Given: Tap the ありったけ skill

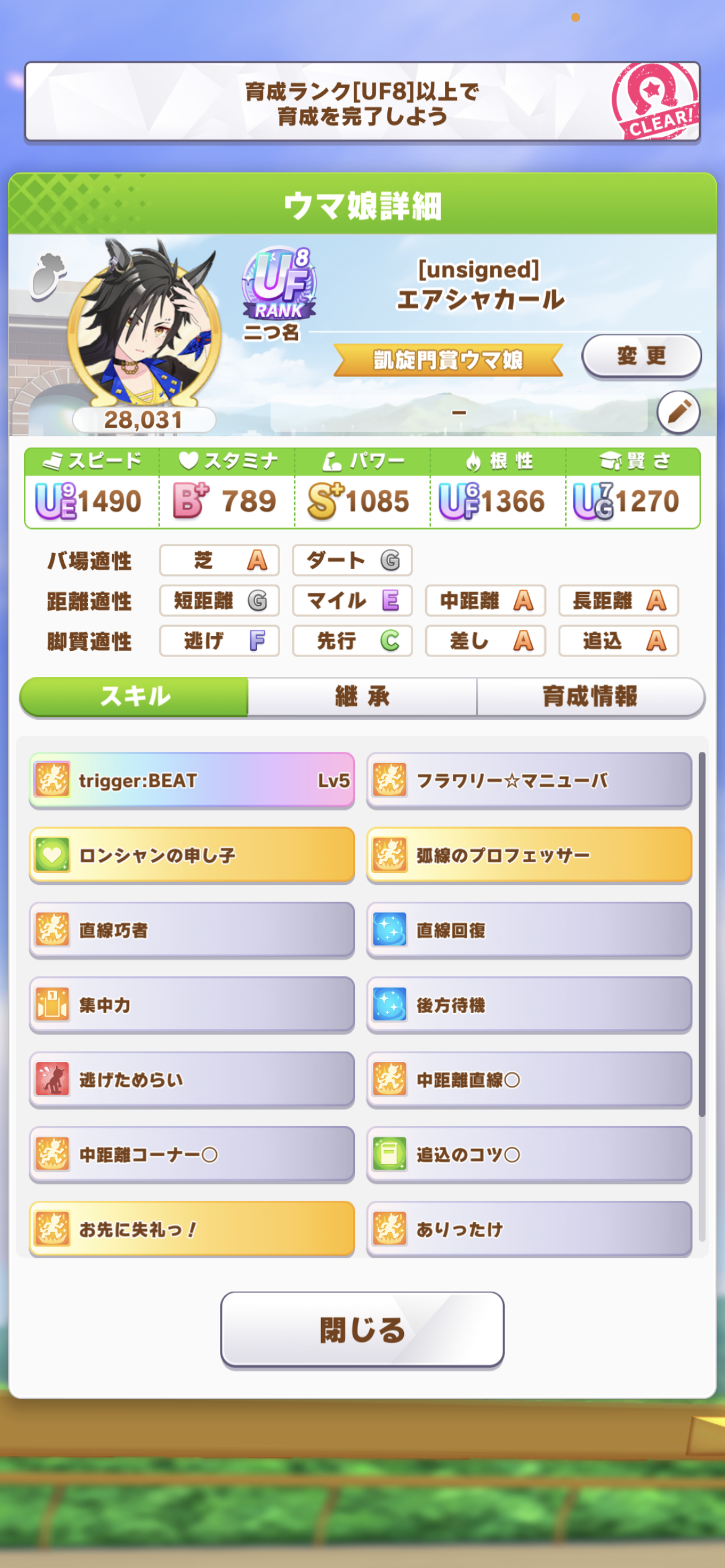Looking at the screenshot, I should click(529, 1229).
